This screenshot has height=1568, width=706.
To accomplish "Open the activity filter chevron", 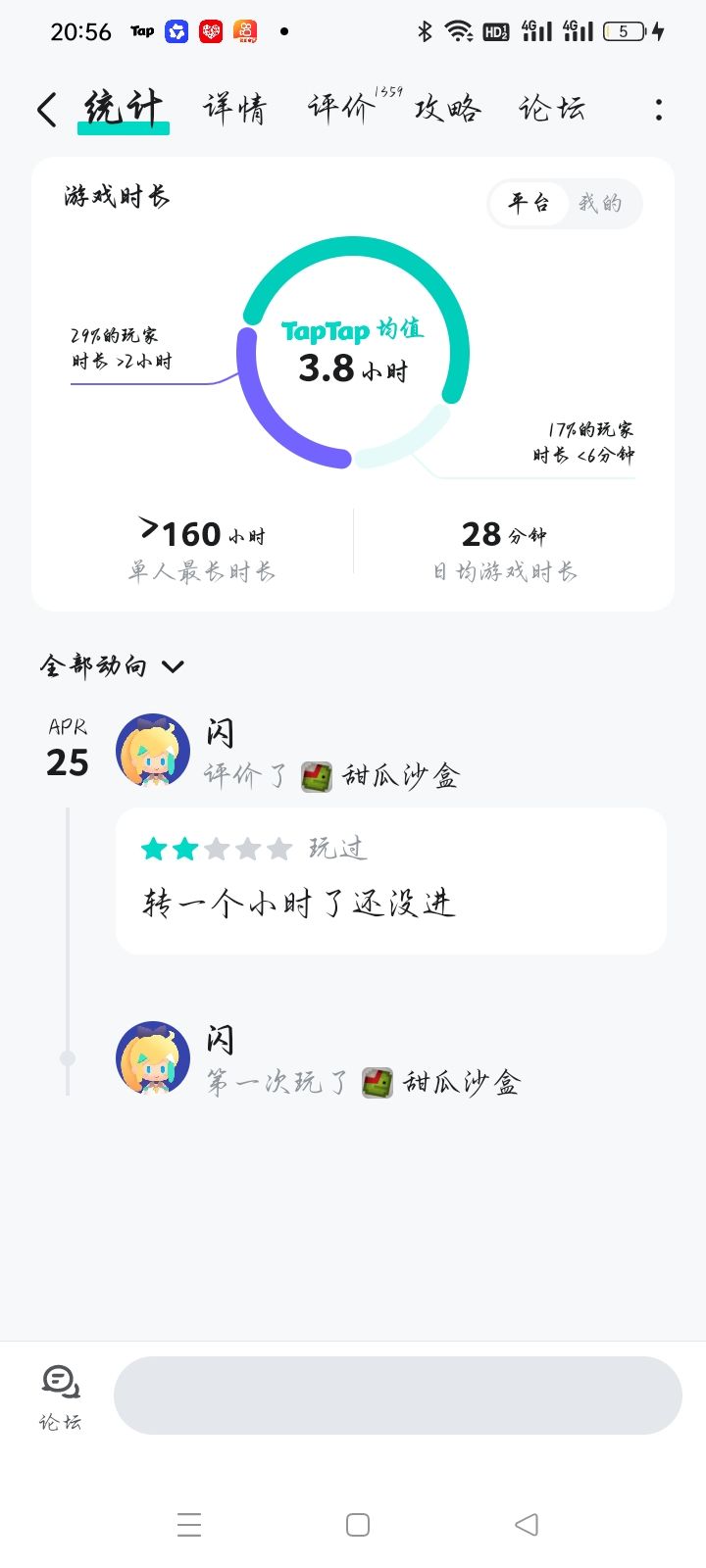I will tap(175, 665).
